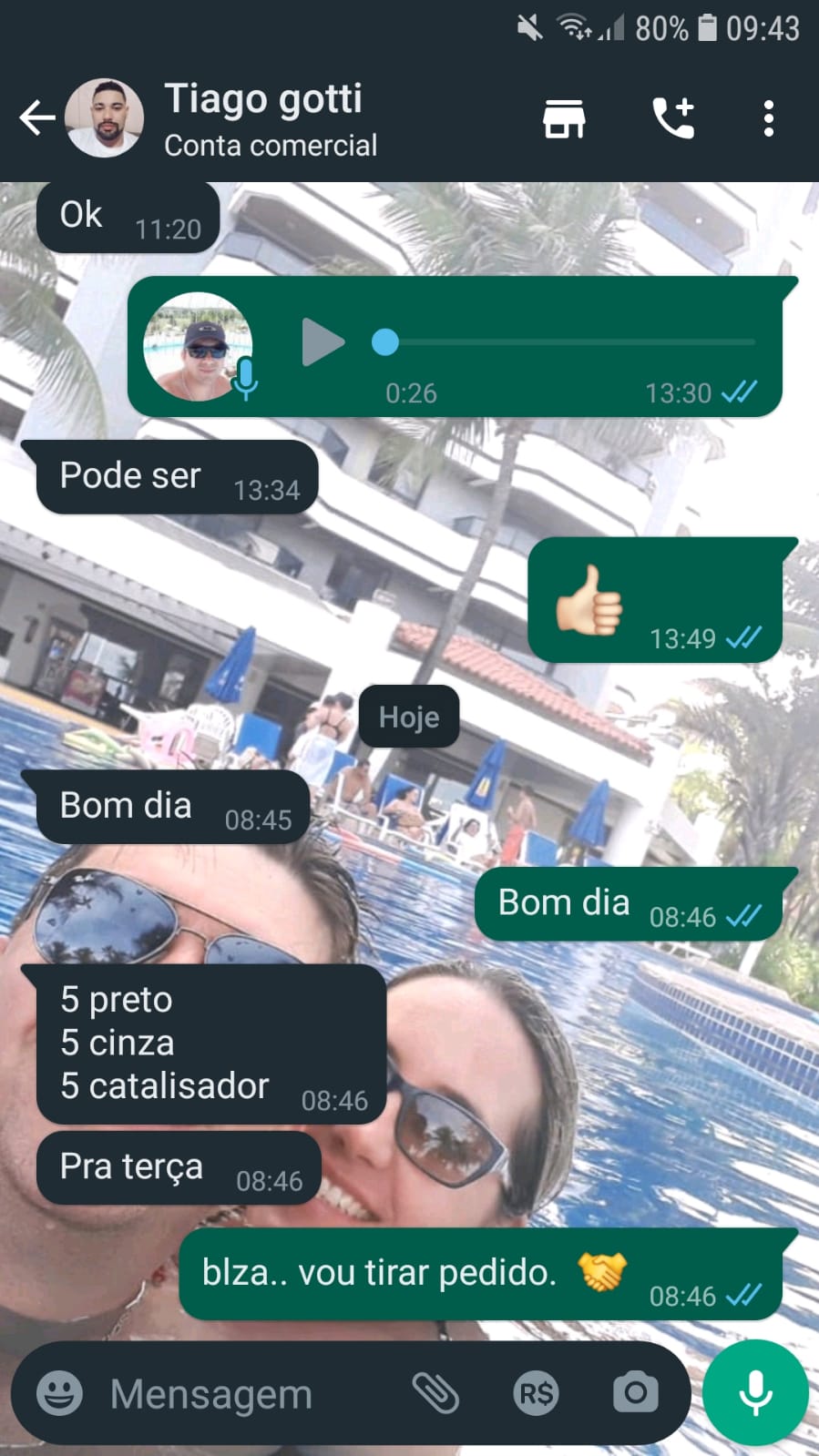The width and height of the screenshot is (819, 1456).
Task: Focus the Mensagem text field
Action: coord(246,1393)
